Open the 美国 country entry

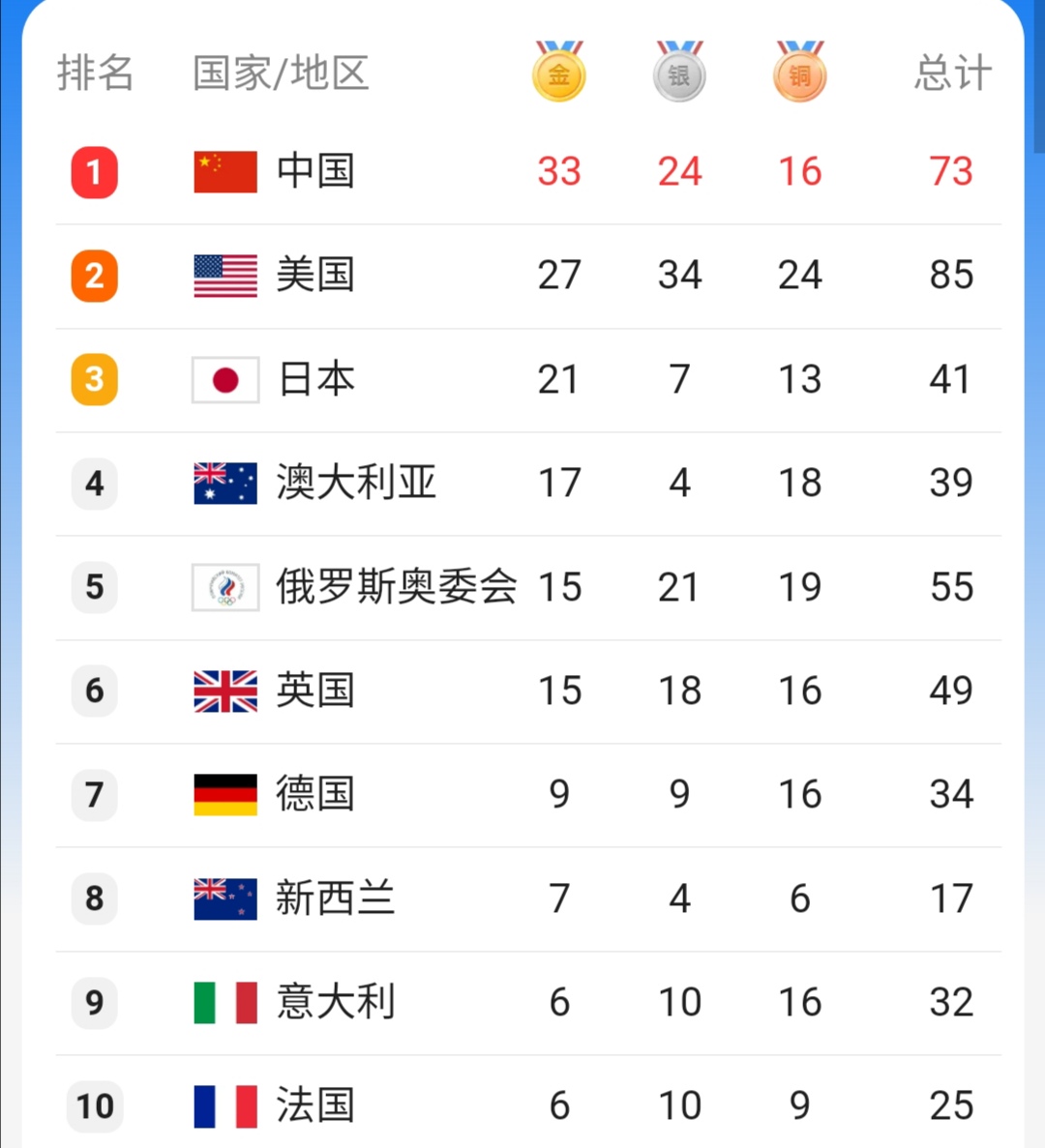[315, 275]
